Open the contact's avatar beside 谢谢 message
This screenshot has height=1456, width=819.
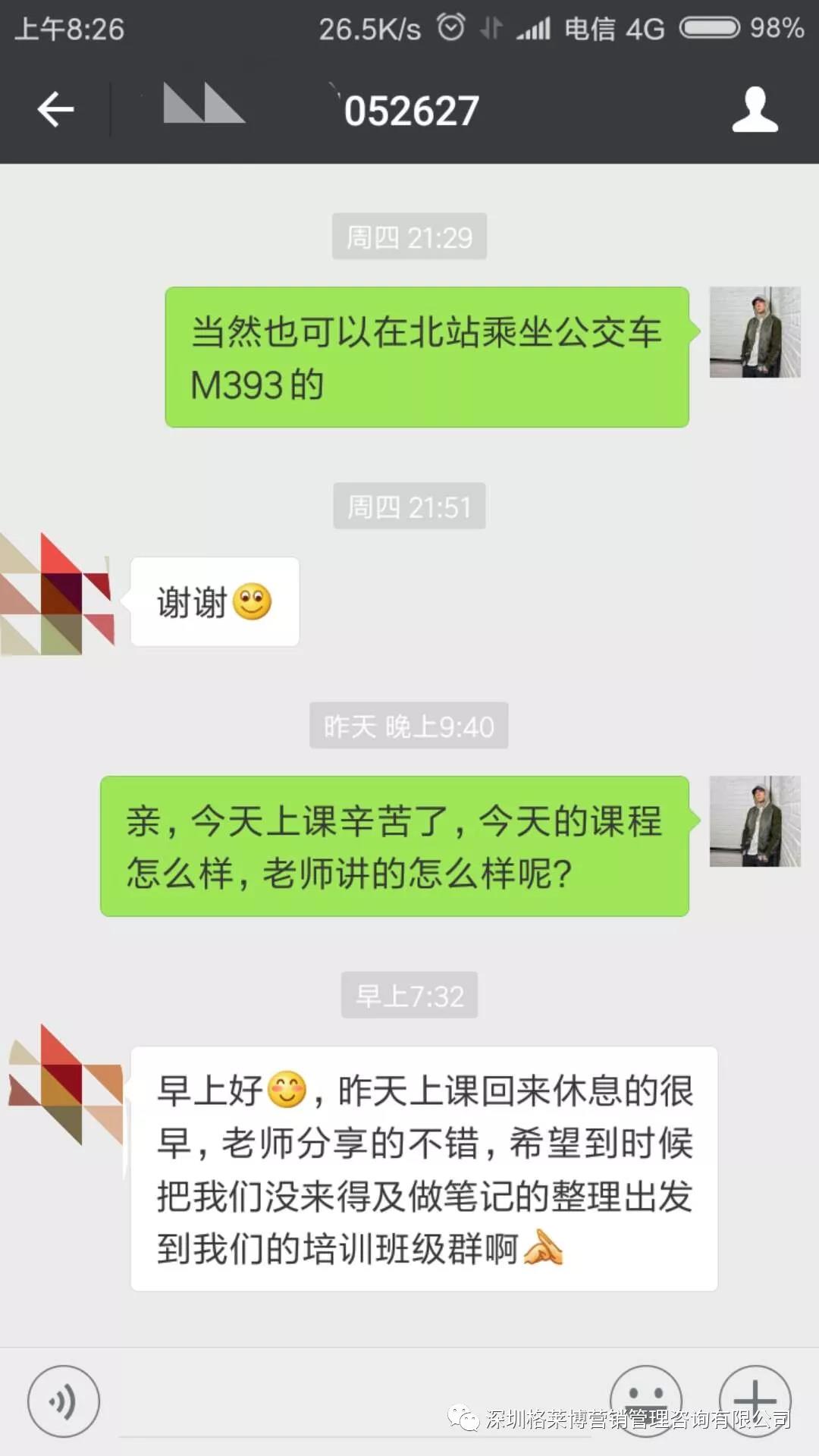pos(58,595)
